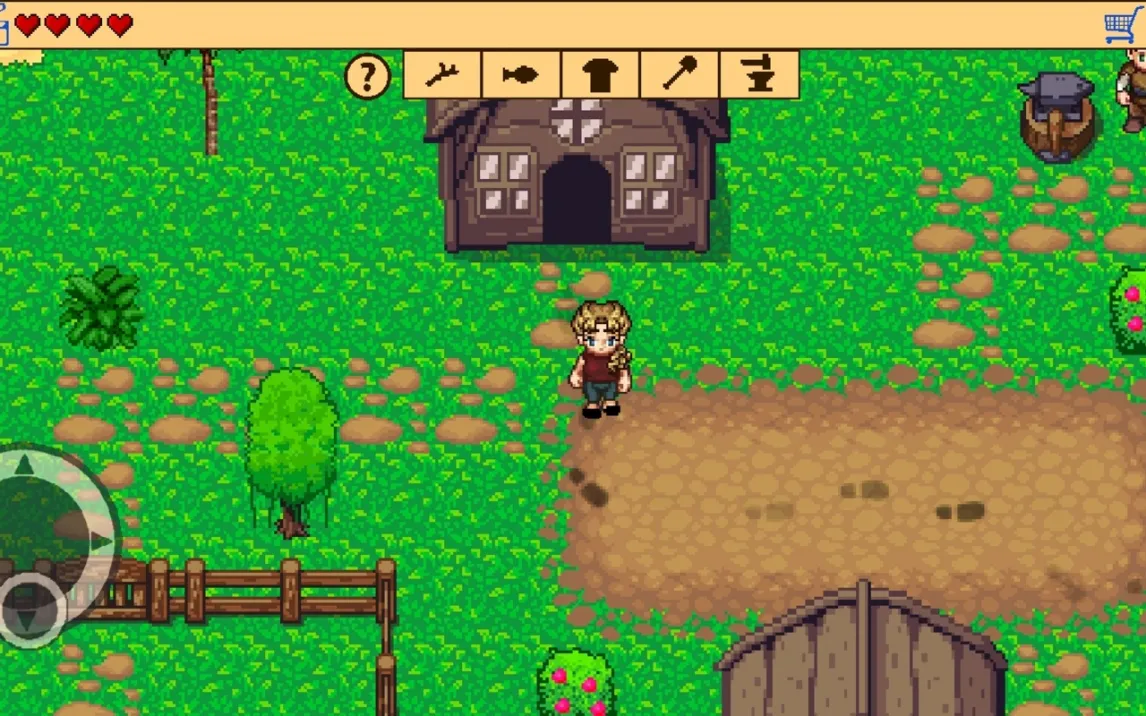Select the branch stick toolbar slot
The height and width of the screenshot is (716, 1146).
tap(442, 75)
